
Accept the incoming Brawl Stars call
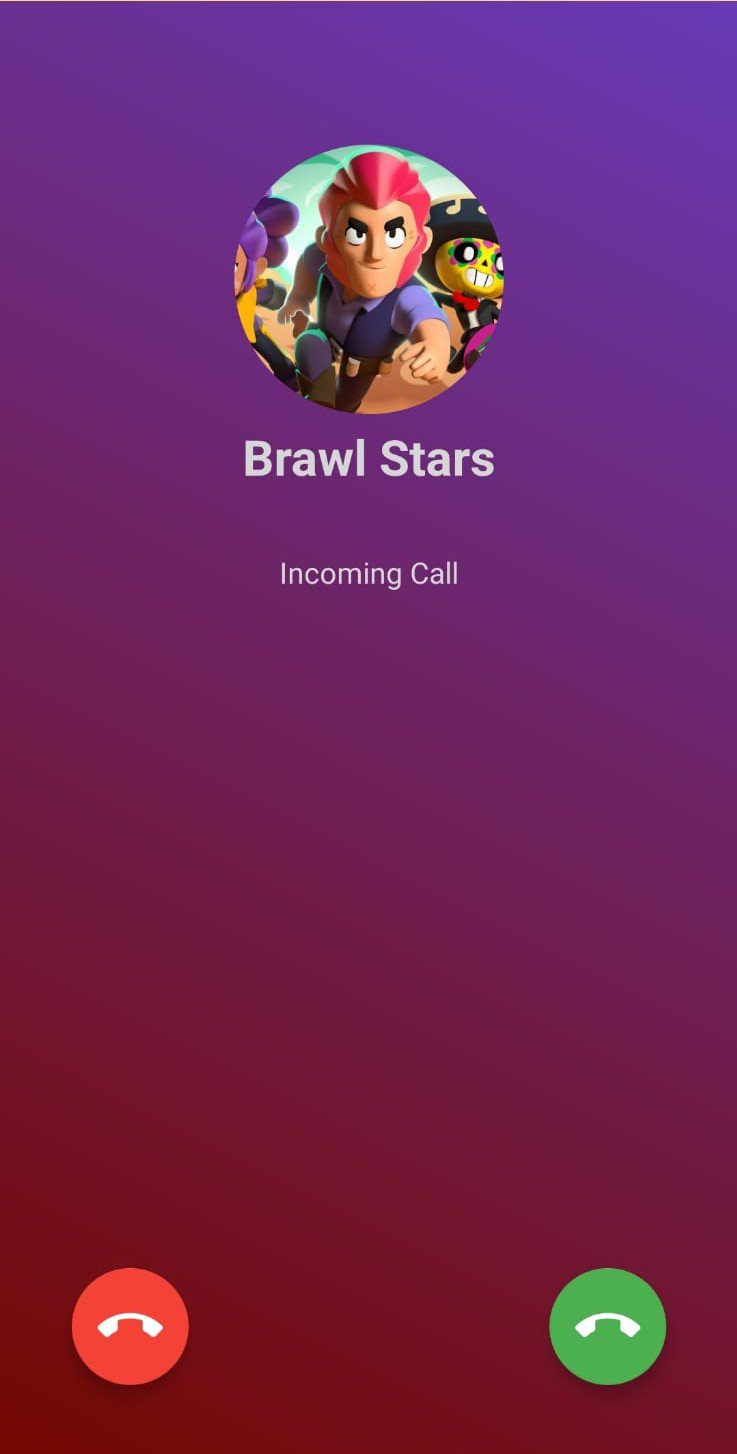point(606,1325)
